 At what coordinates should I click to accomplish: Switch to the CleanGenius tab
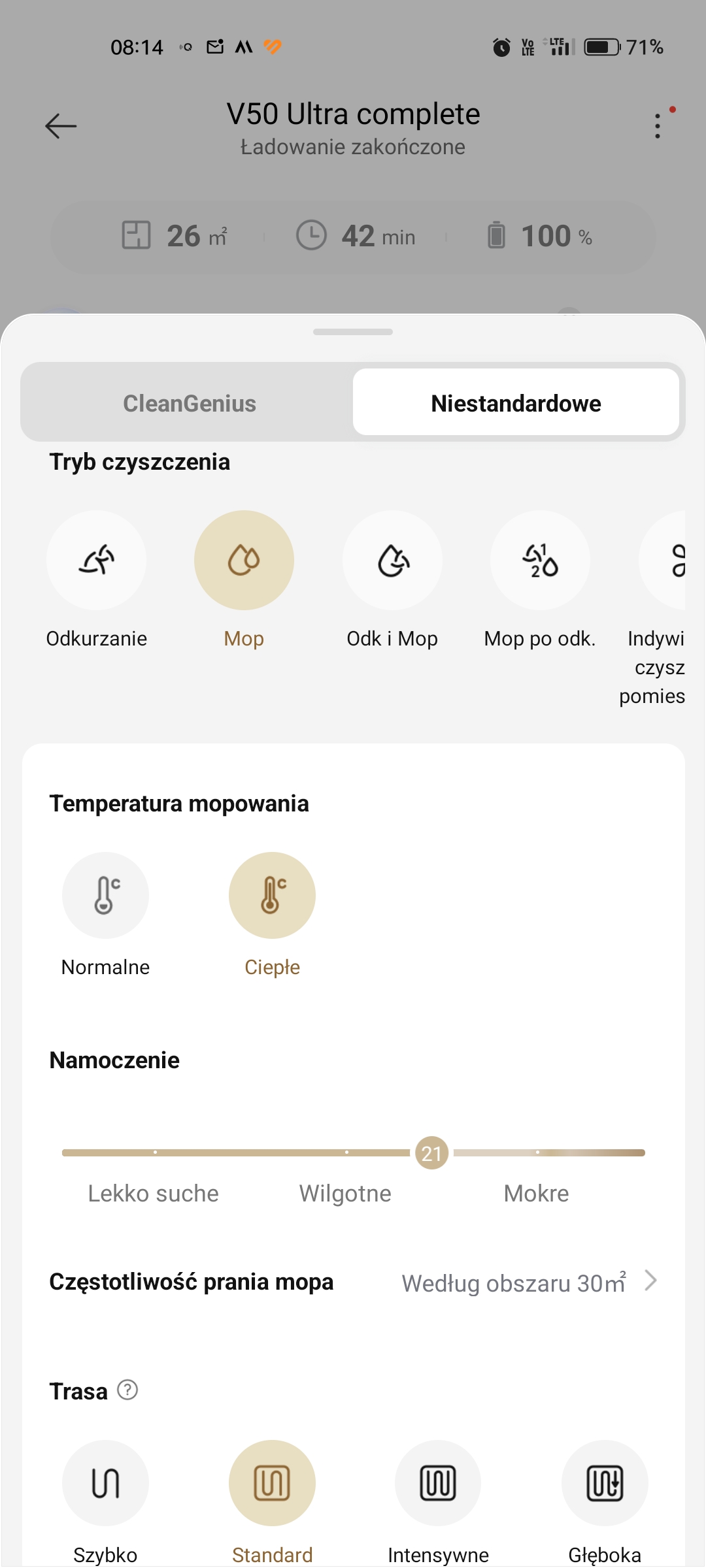190,402
